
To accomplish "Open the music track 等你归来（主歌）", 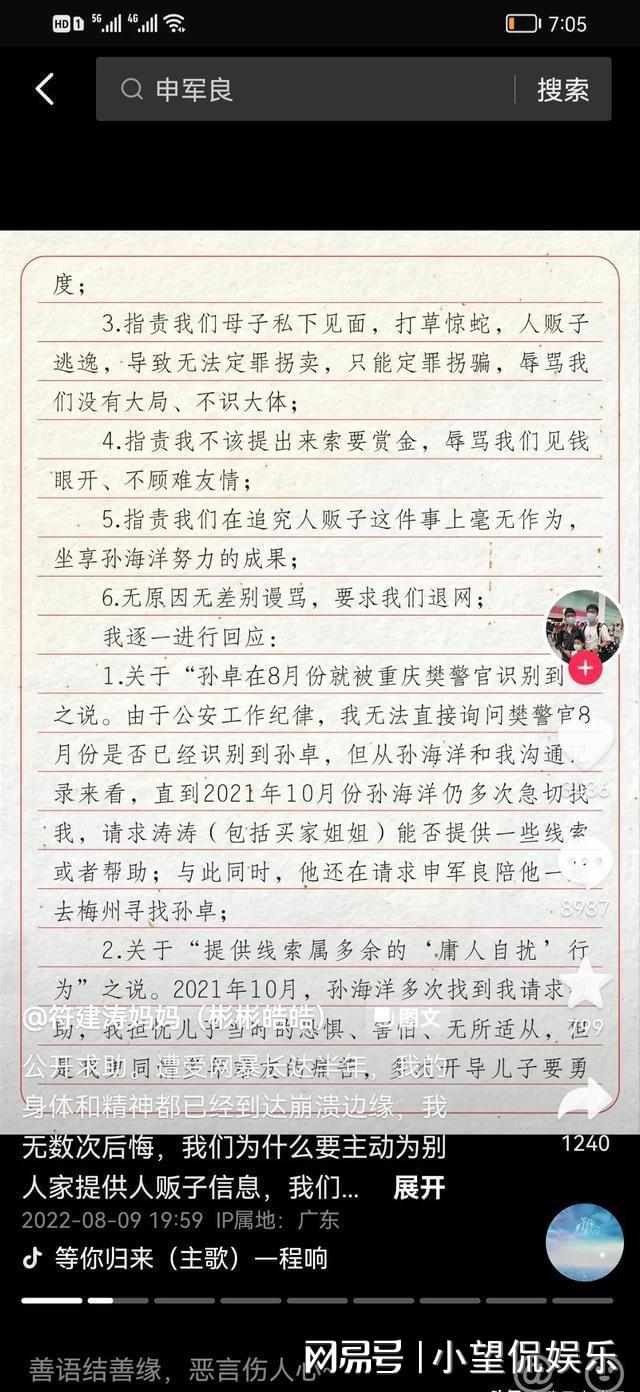I will 190,1258.
